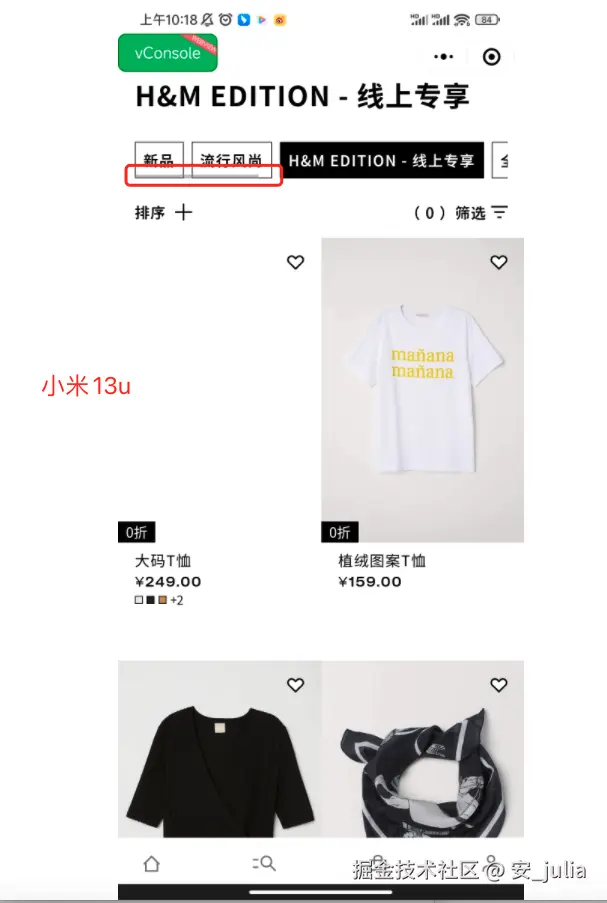Open the 大码T恤 product card
Screen dimensions: 607x903
(218, 400)
